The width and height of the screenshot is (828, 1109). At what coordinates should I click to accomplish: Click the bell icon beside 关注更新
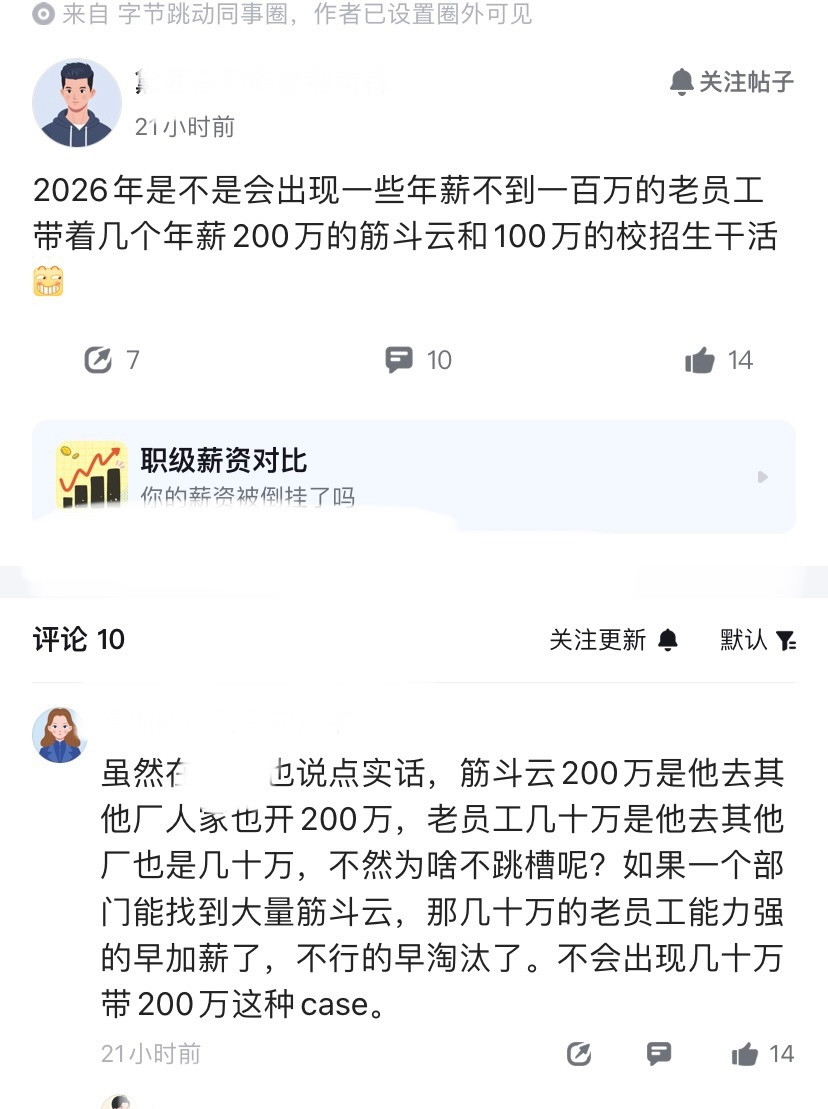click(x=666, y=639)
